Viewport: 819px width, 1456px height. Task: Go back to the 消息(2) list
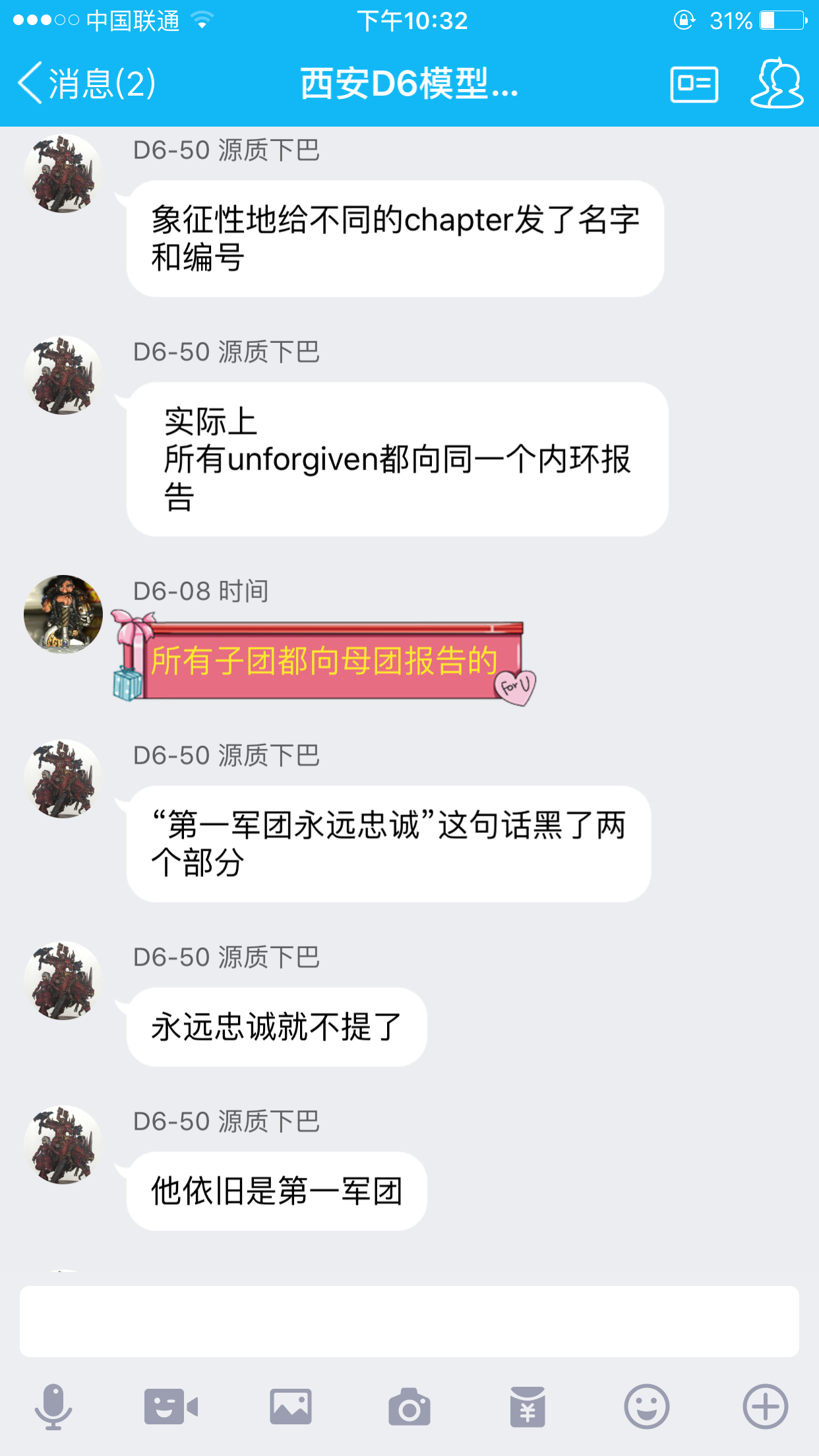pyautogui.click(x=86, y=84)
